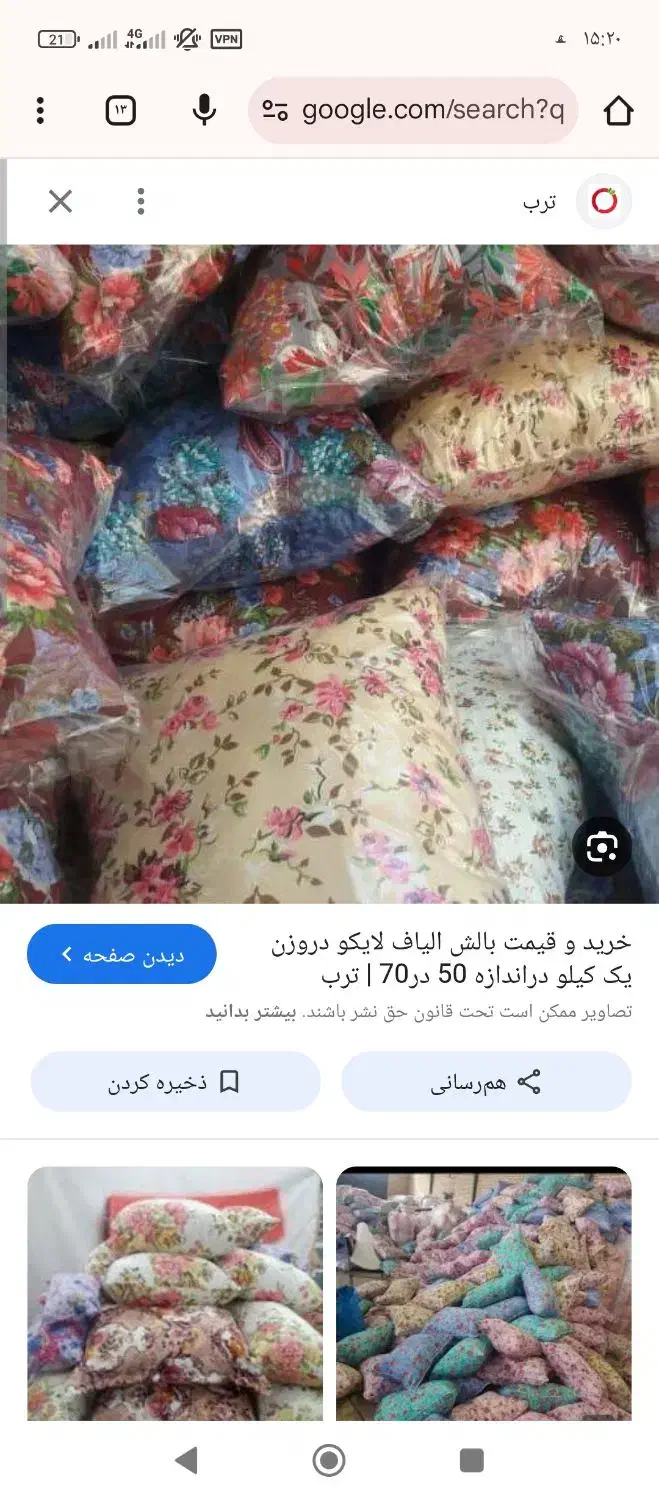The width and height of the screenshot is (659, 1500).
Task: Tap the google.com address bar
Action: coord(413,110)
